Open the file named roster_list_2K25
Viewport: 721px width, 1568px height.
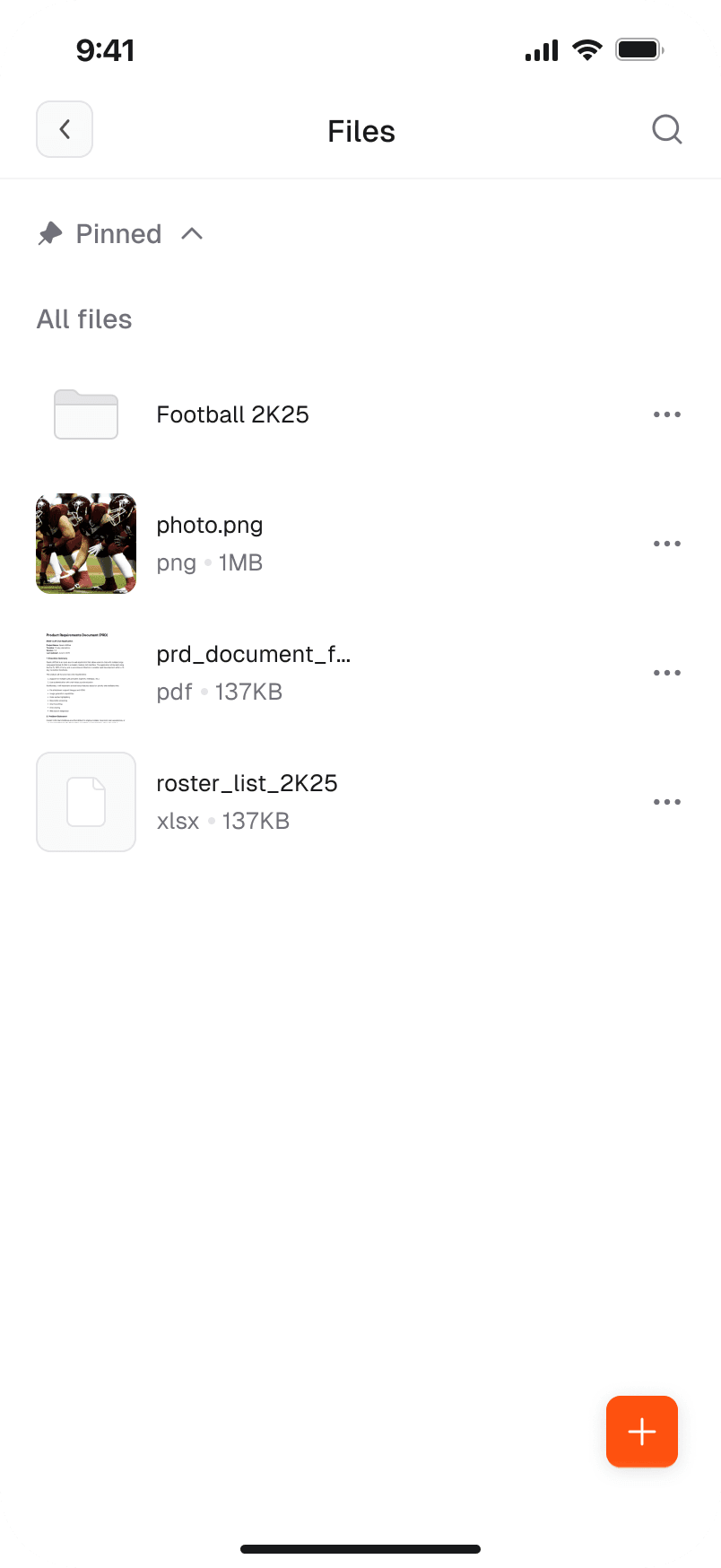tap(247, 783)
